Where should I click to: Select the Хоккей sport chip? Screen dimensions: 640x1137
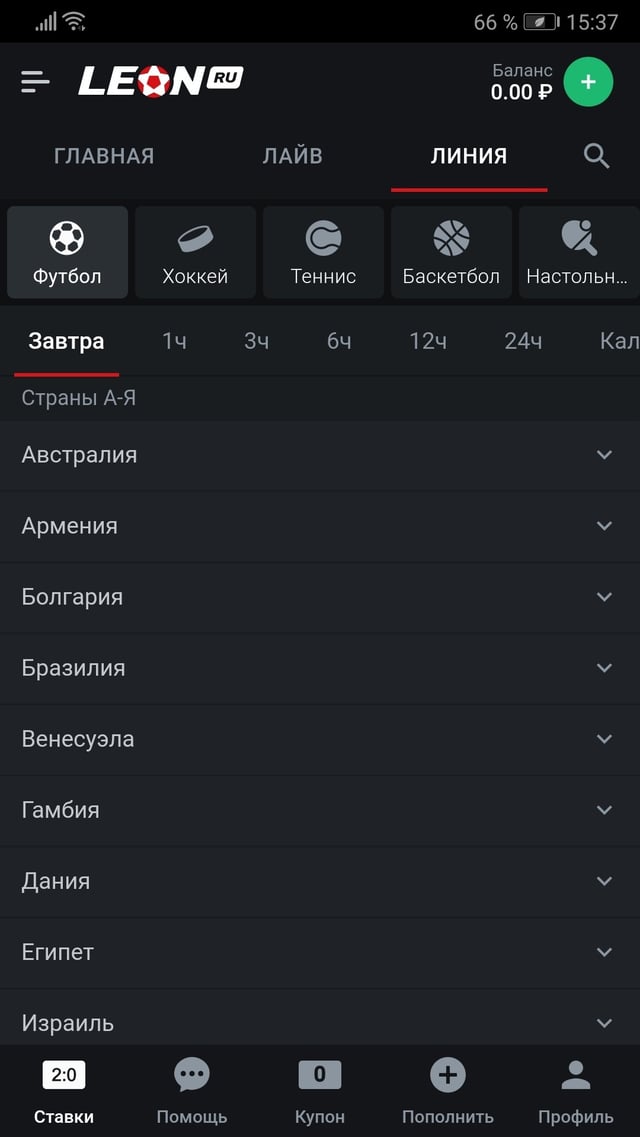pyautogui.click(x=195, y=253)
